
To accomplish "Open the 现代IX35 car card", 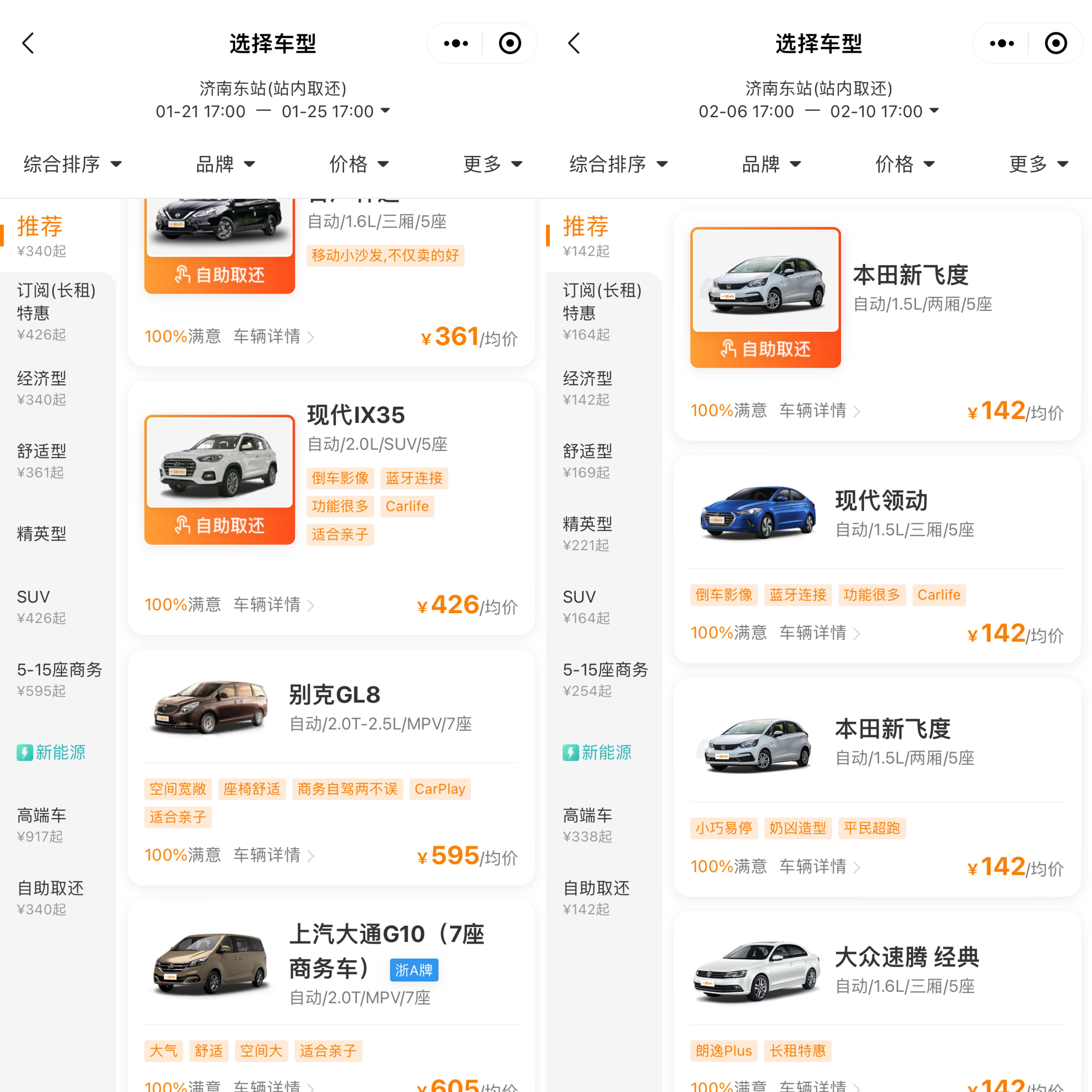I will coord(331,508).
